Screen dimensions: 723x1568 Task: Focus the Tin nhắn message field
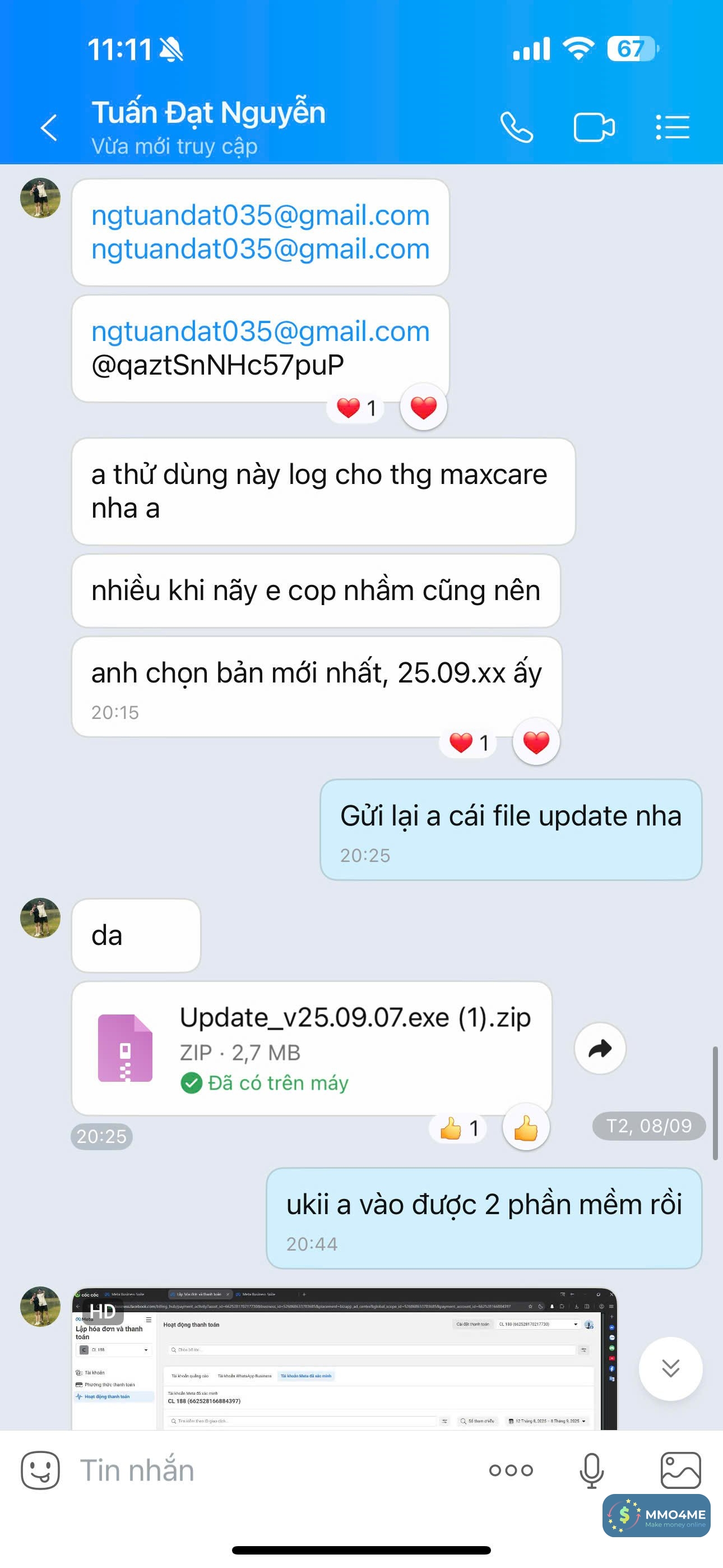[274, 1470]
